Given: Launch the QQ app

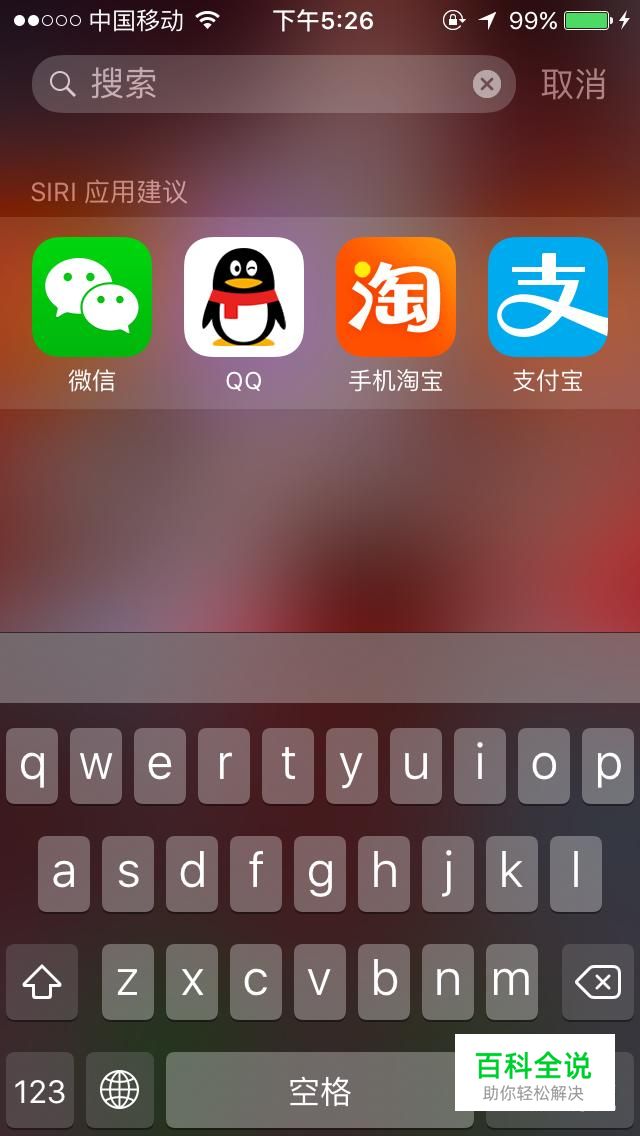Looking at the screenshot, I should (x=244, y=298).
